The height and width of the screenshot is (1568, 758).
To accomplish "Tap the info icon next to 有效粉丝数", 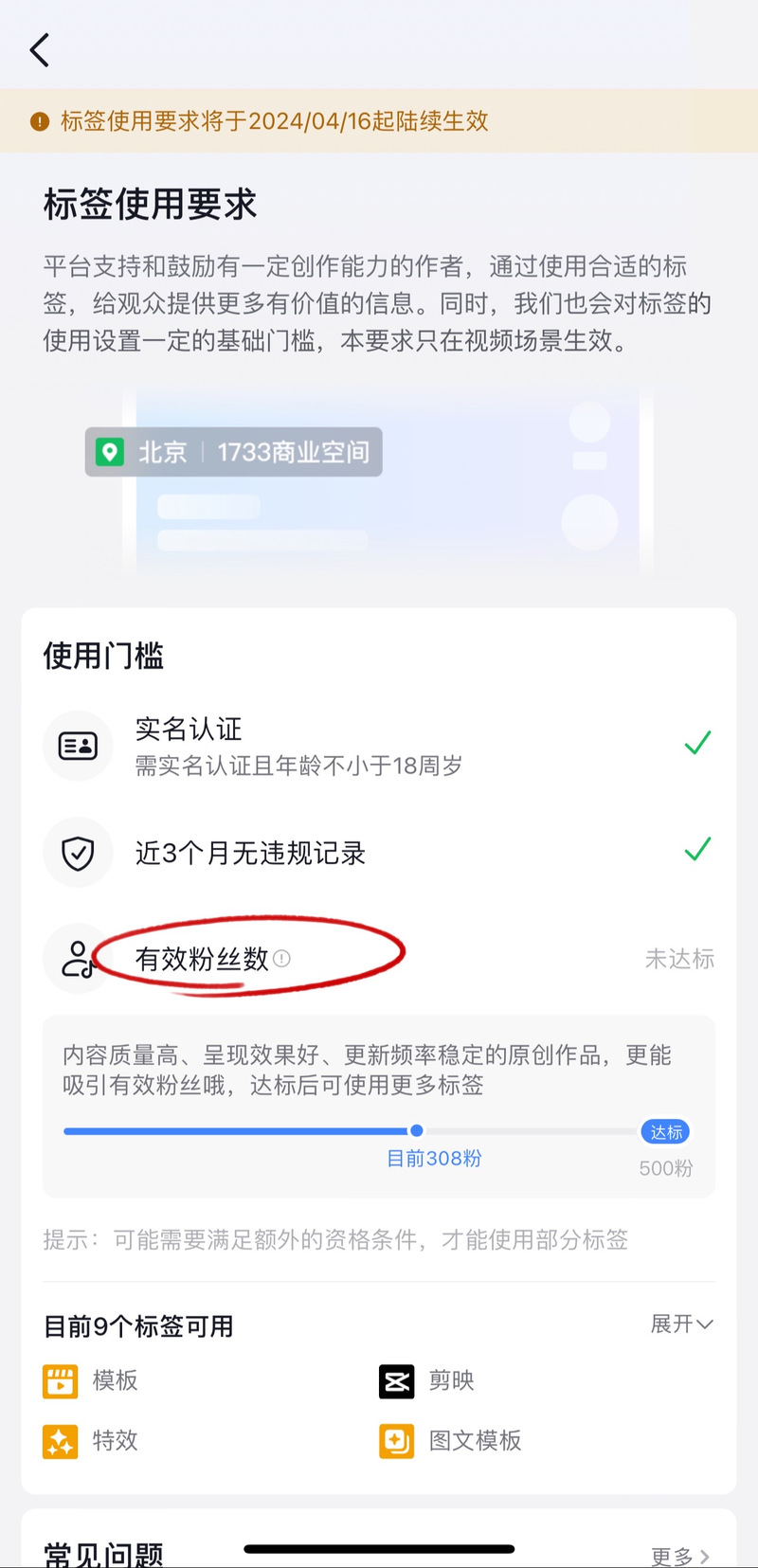I will pos(282,958).
